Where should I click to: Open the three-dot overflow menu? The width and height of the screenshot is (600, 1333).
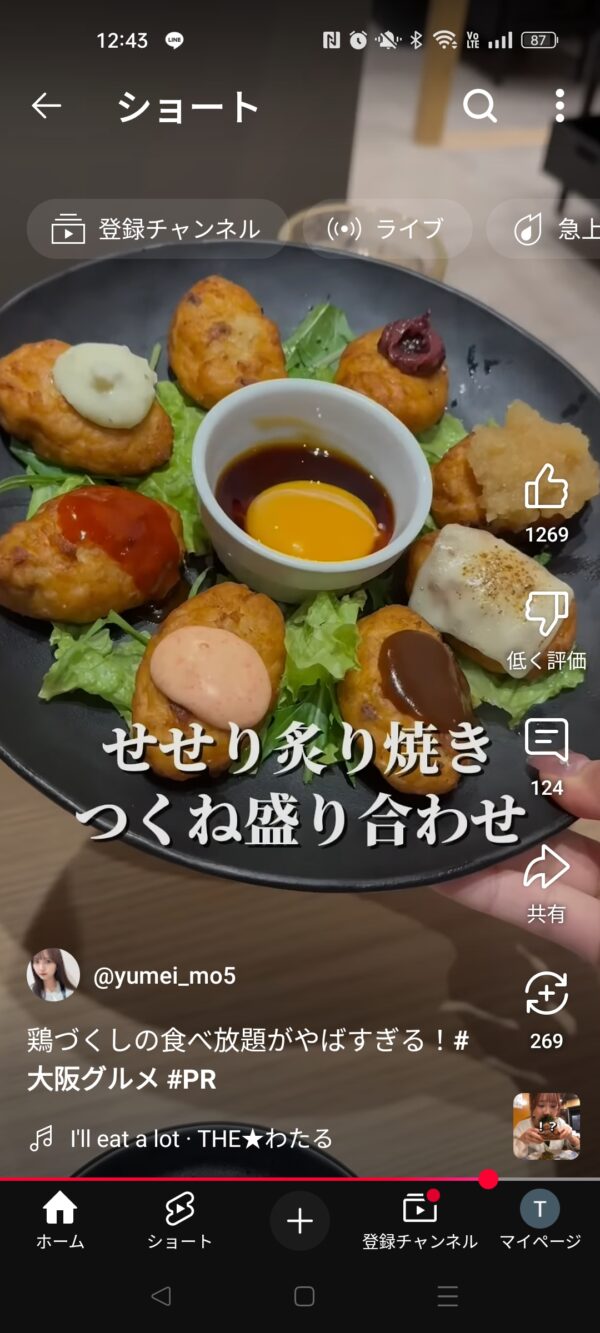[x=560, y=105]
